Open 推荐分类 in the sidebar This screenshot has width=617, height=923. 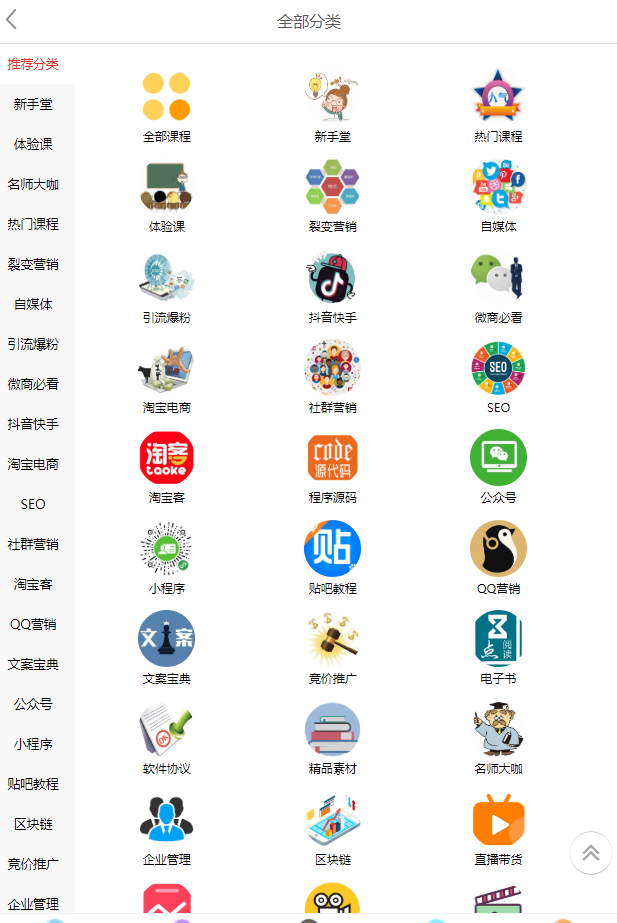tap(33, 64)
